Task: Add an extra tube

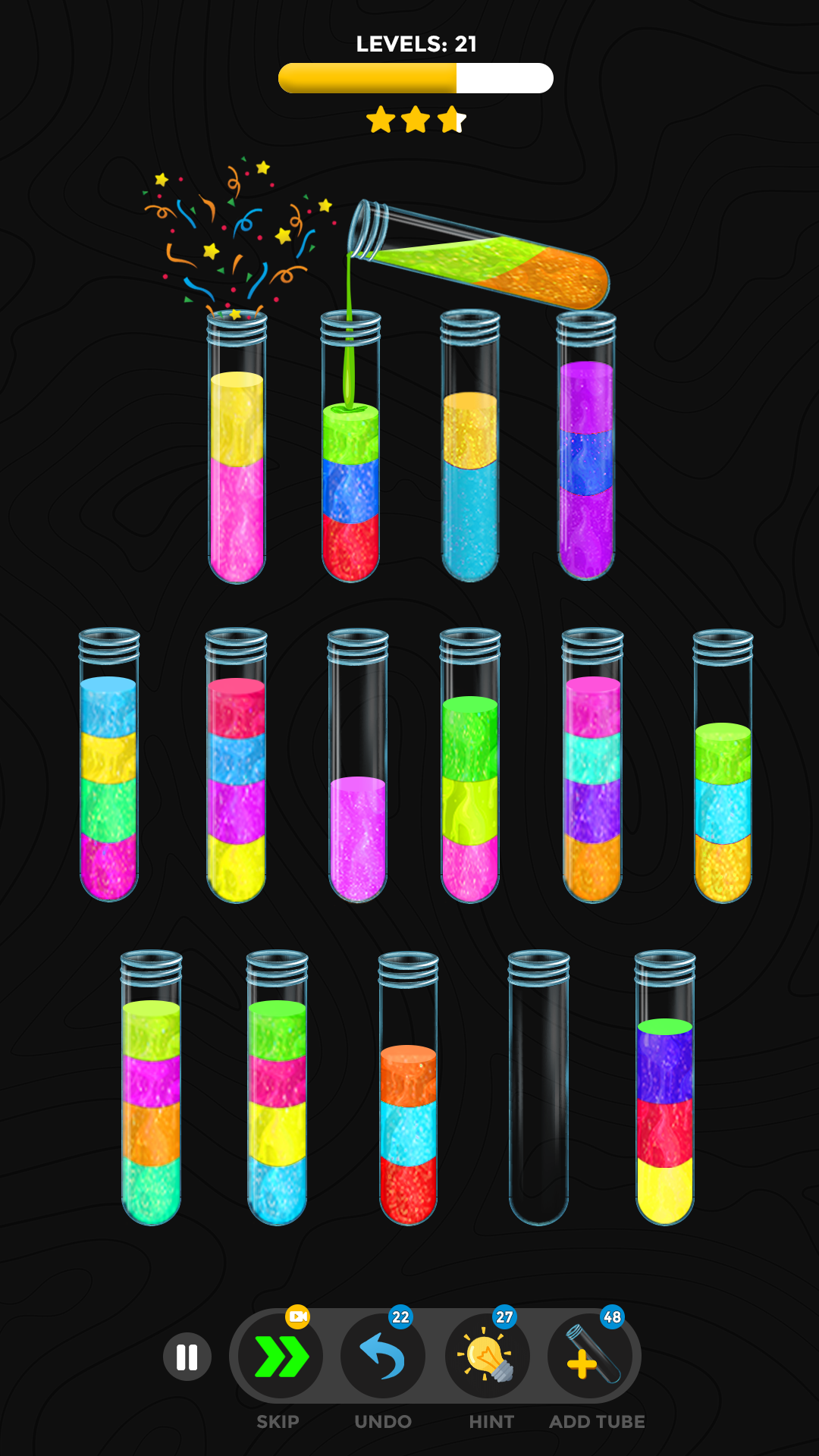Action: click(591, 1357)
